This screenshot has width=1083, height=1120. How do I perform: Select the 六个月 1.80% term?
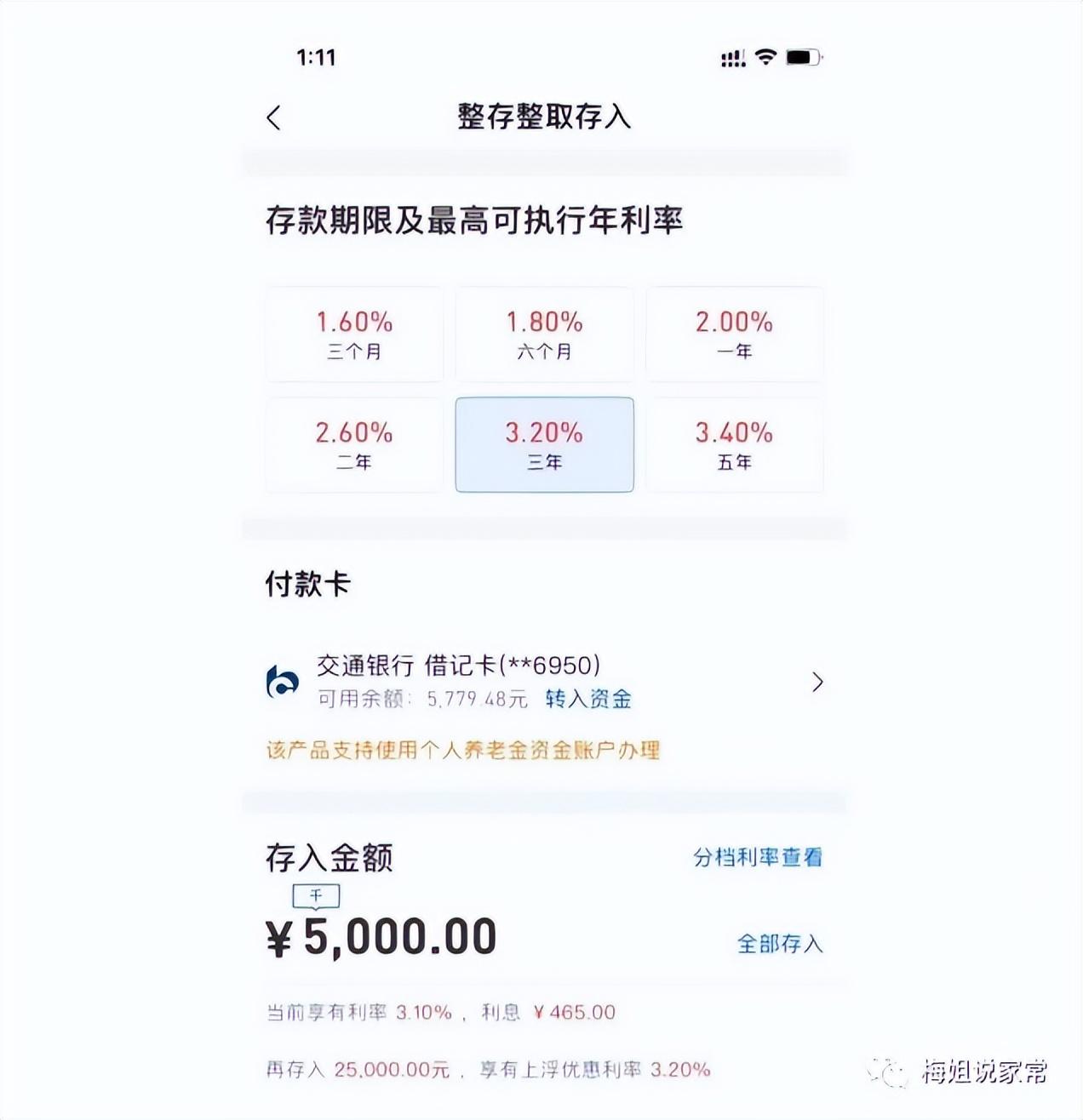point(545,334)
